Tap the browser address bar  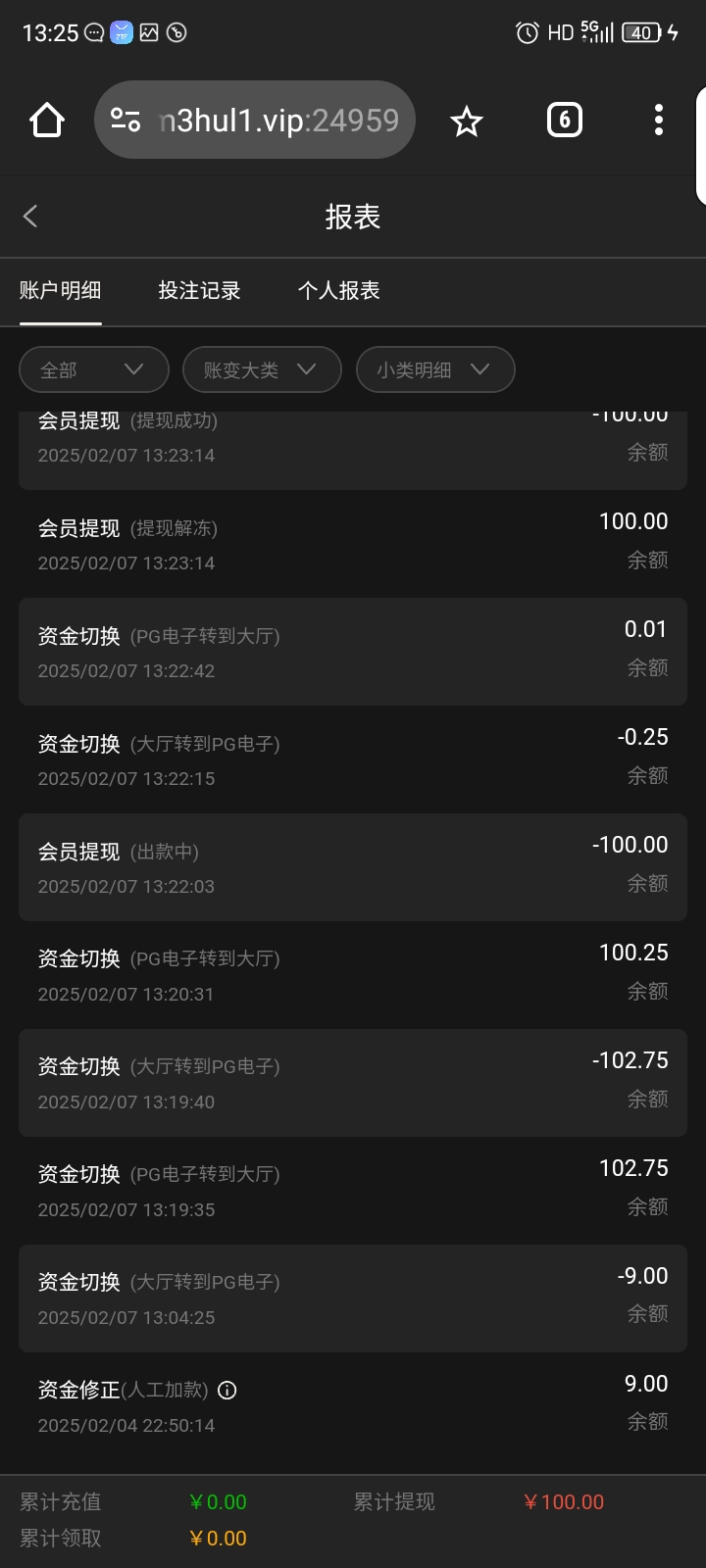[278, 121]
